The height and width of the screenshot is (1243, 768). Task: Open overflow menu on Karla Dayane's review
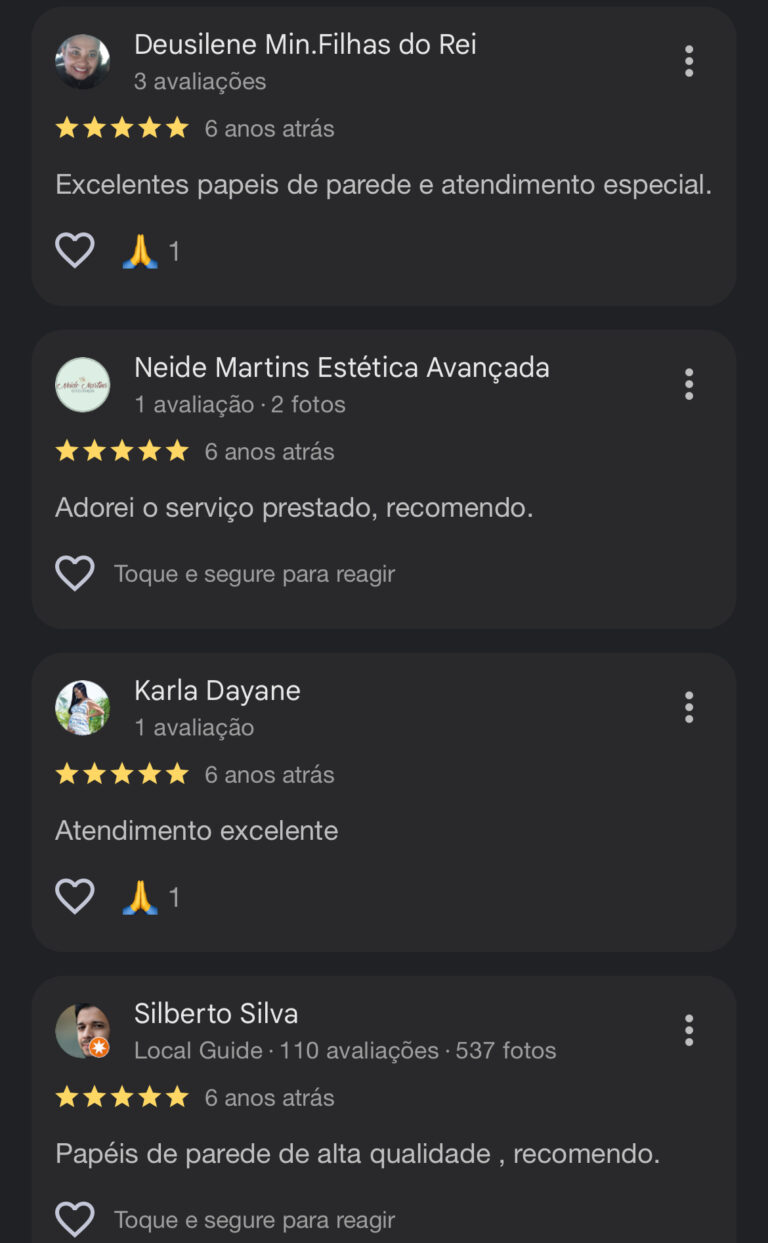tap(689, 707)
